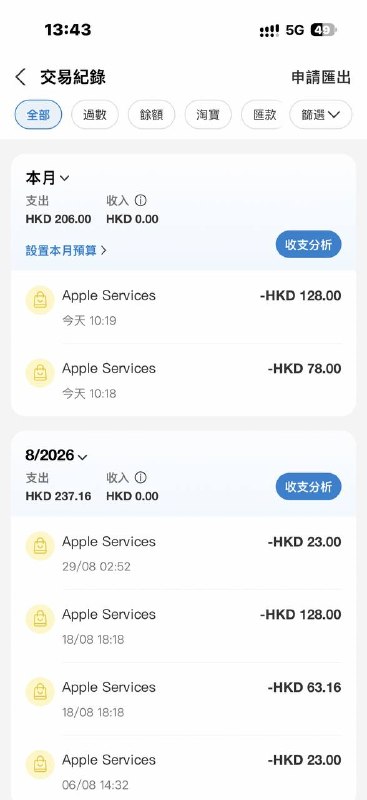Switch to the 匯款 filter chip
Image resolution: width=367 pixels, height=800 pixels.
click(262, 114)
